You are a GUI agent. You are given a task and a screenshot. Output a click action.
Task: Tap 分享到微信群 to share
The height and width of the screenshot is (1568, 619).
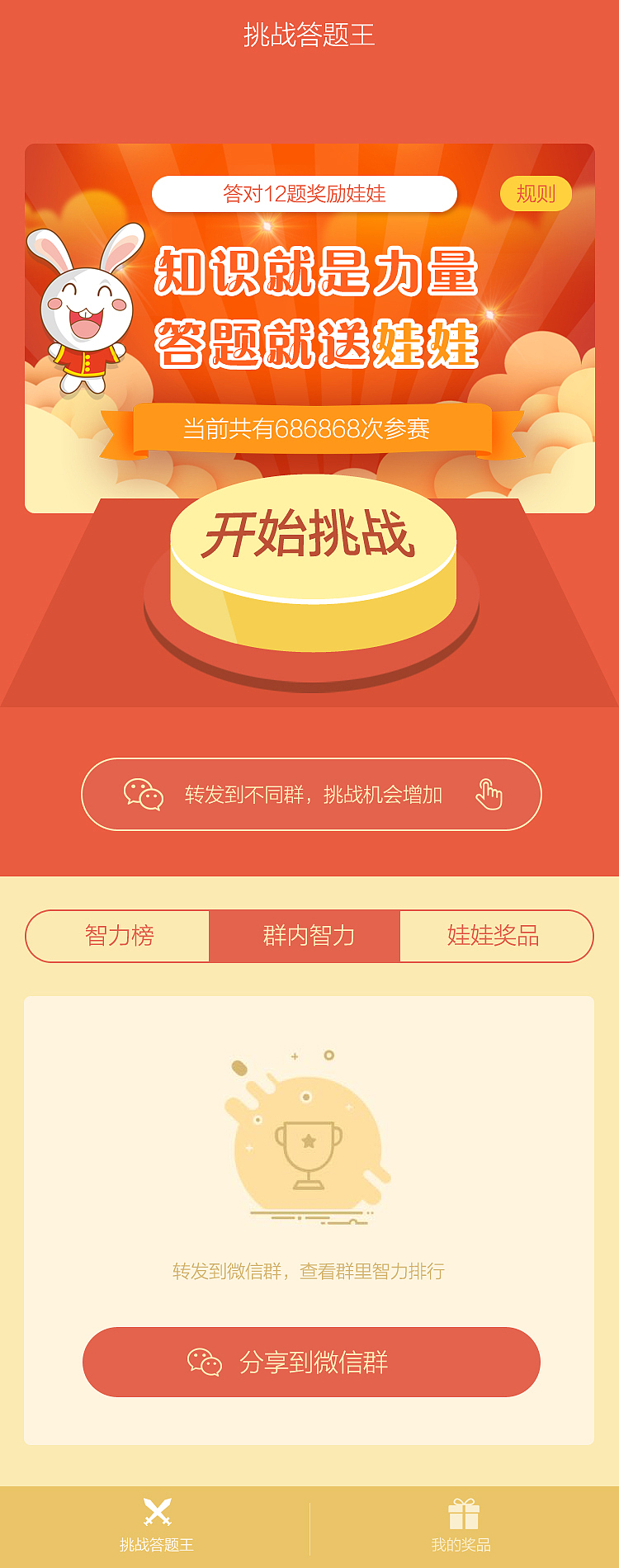pos(309,1363)
